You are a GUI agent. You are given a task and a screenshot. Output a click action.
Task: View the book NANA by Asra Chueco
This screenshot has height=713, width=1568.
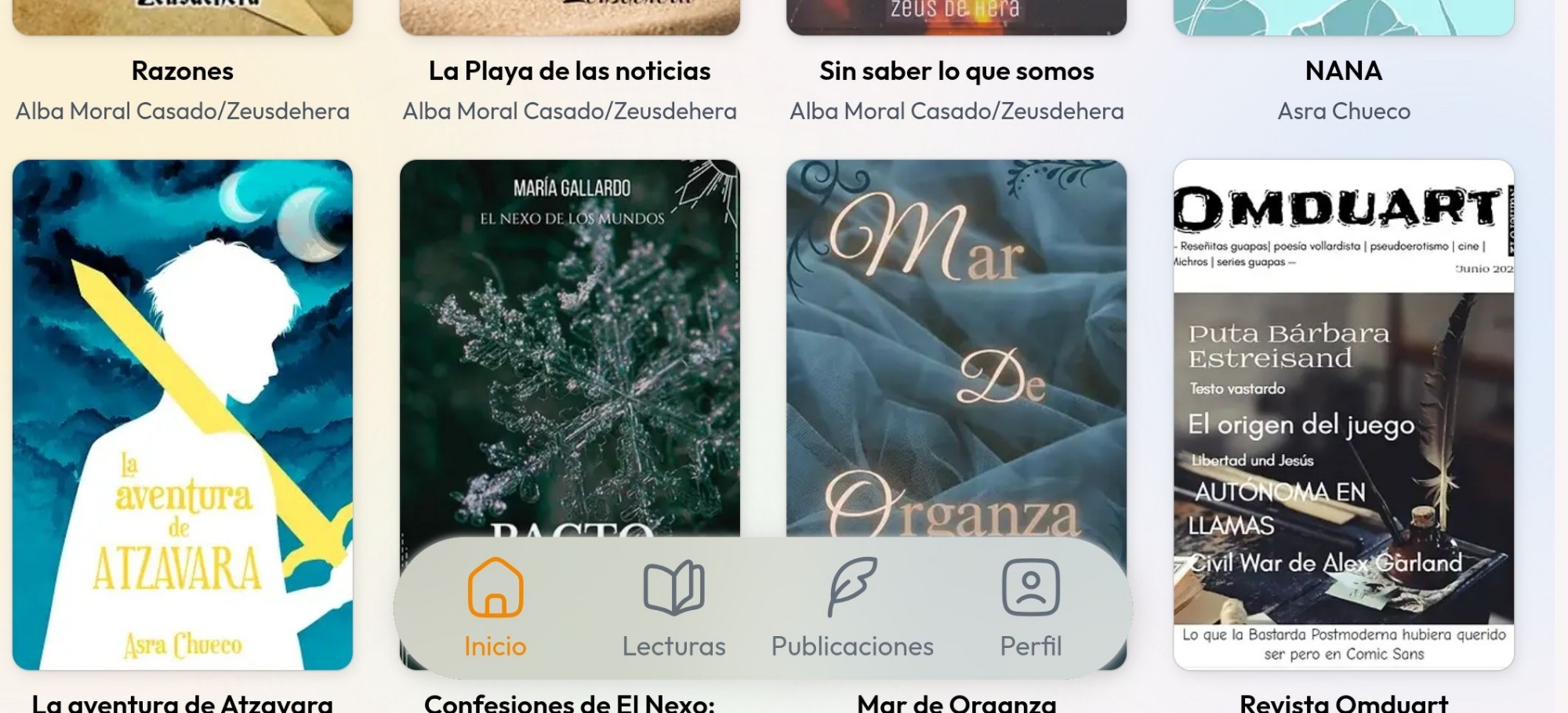(x=1343, y=71)
